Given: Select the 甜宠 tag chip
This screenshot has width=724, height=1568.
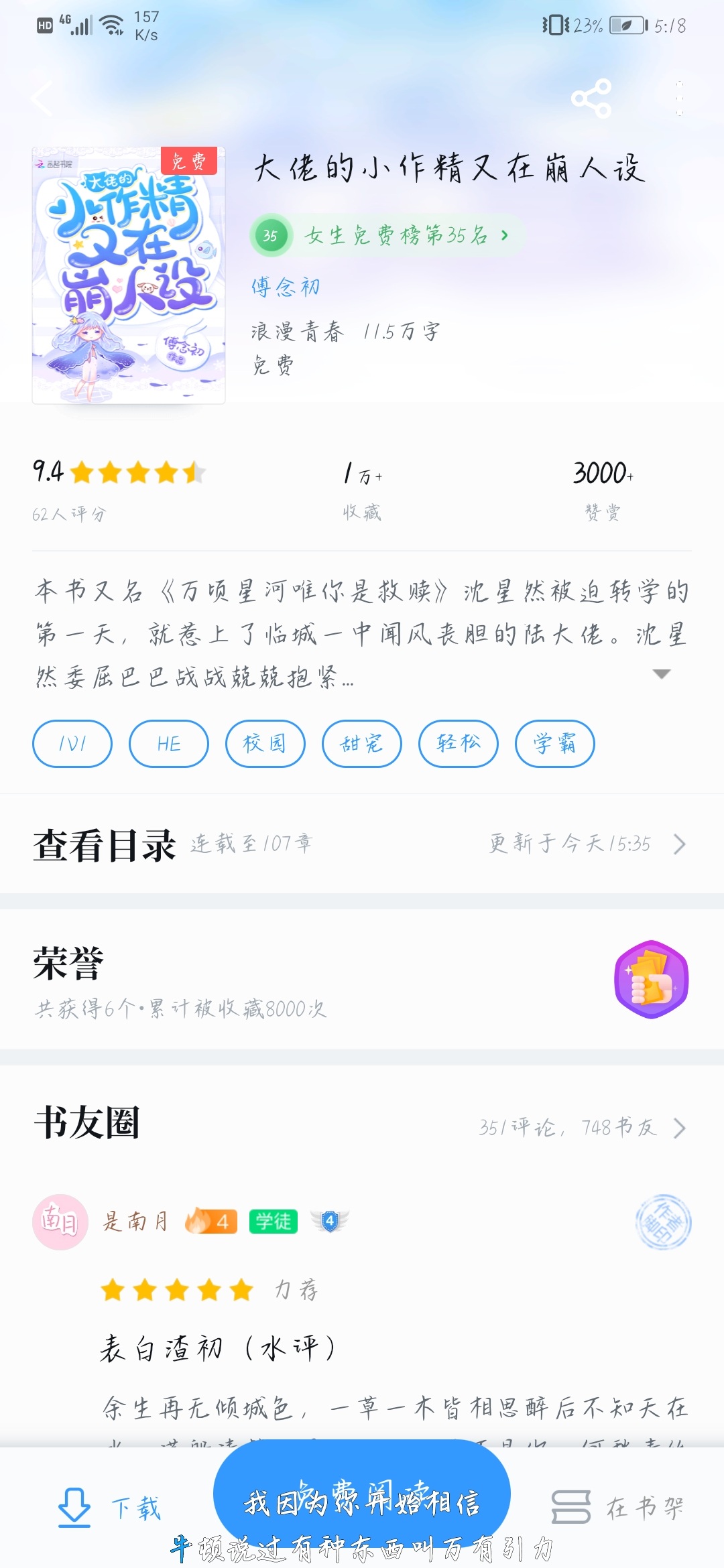Looking at the screenshot, I should (362, 744).
